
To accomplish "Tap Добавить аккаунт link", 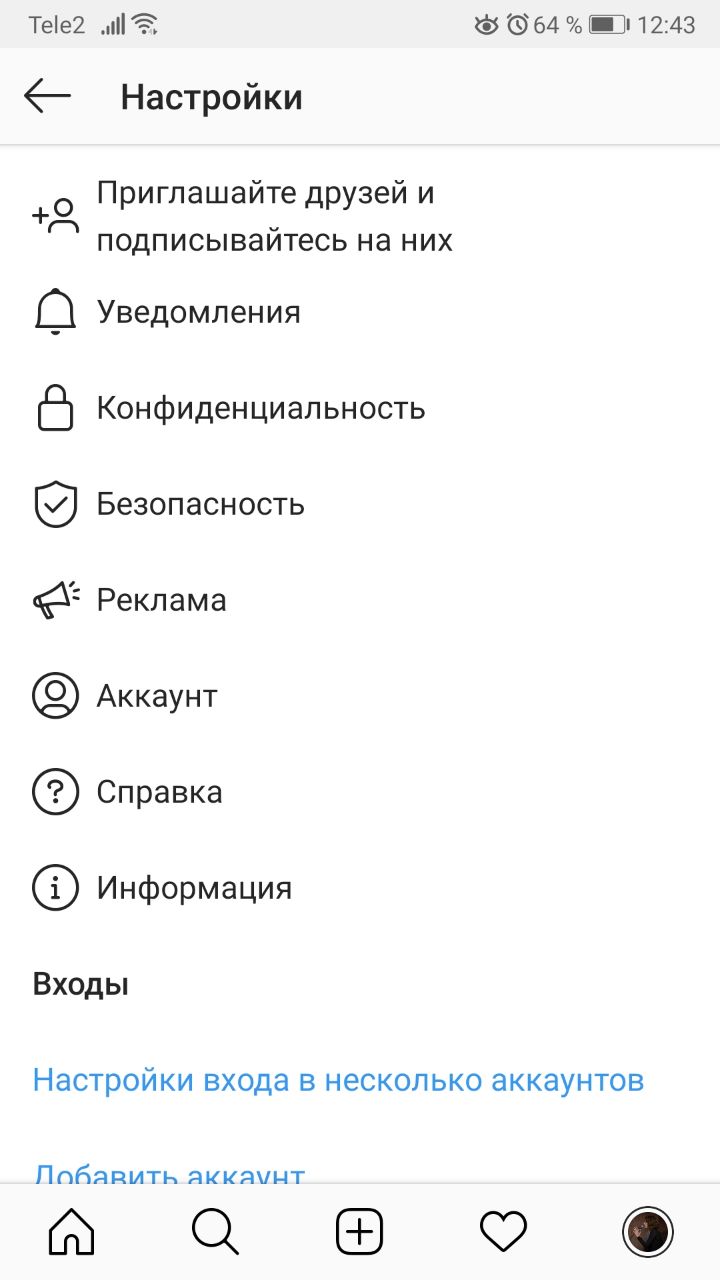I will (168, 1172).
